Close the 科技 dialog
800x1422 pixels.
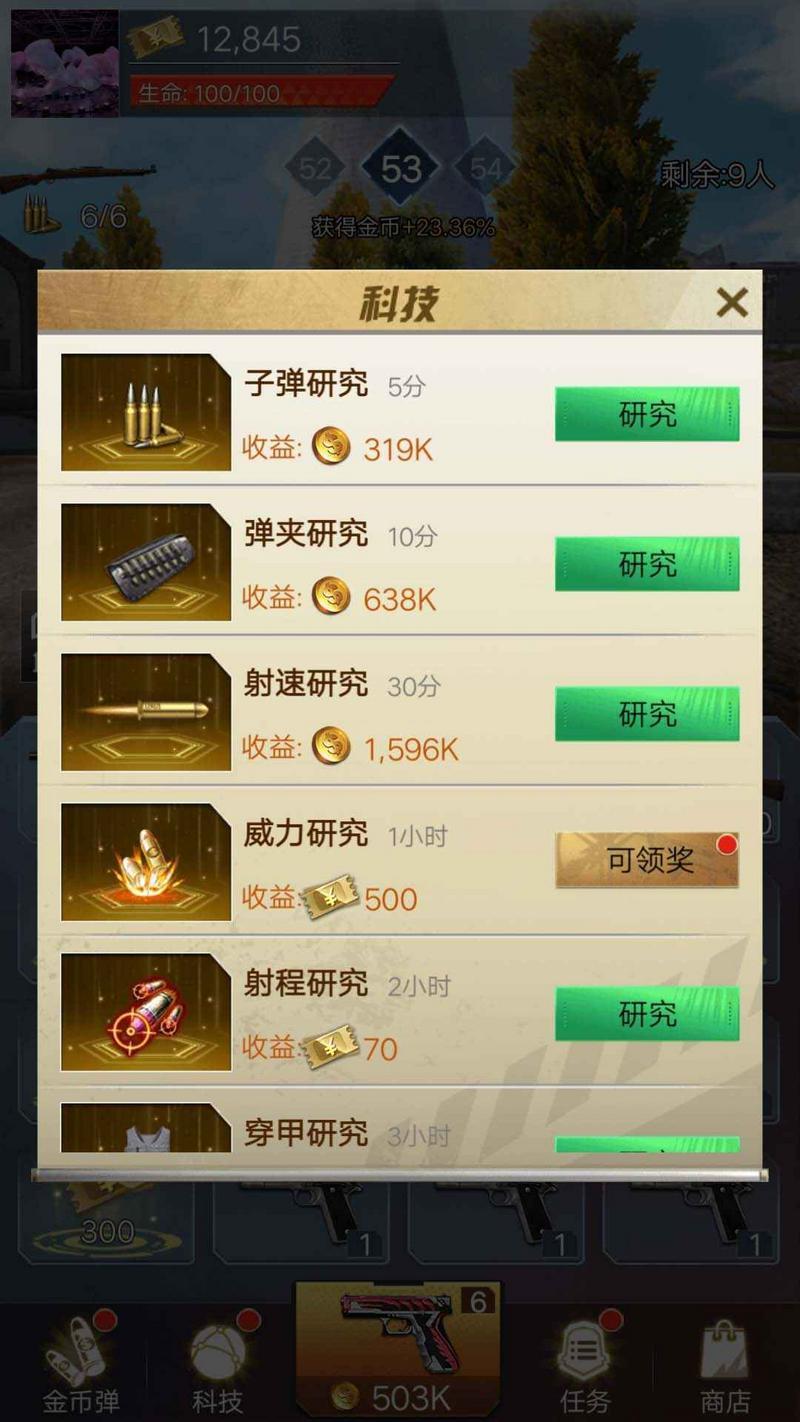732,302
